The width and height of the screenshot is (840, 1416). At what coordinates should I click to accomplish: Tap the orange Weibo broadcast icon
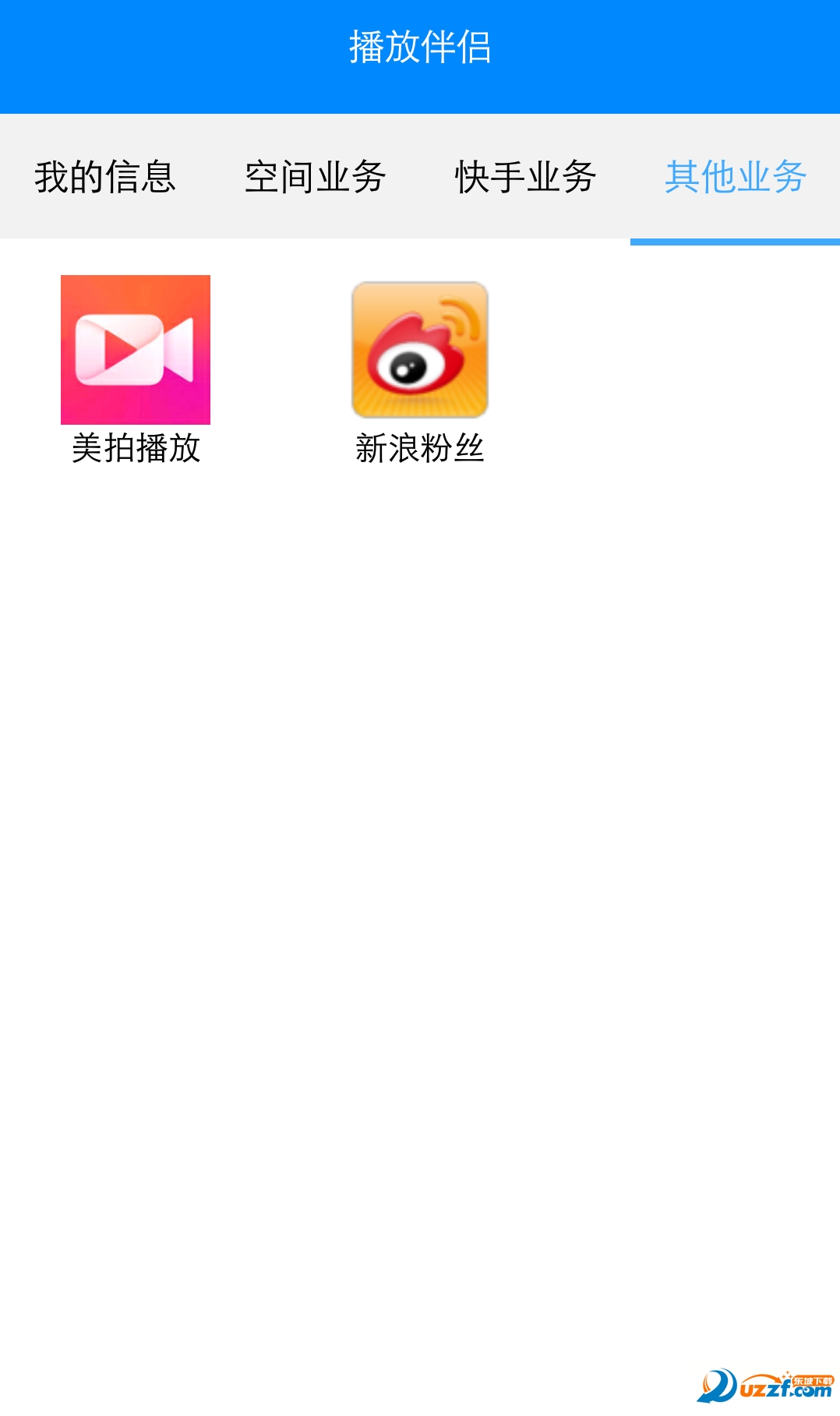pos(419,351)
